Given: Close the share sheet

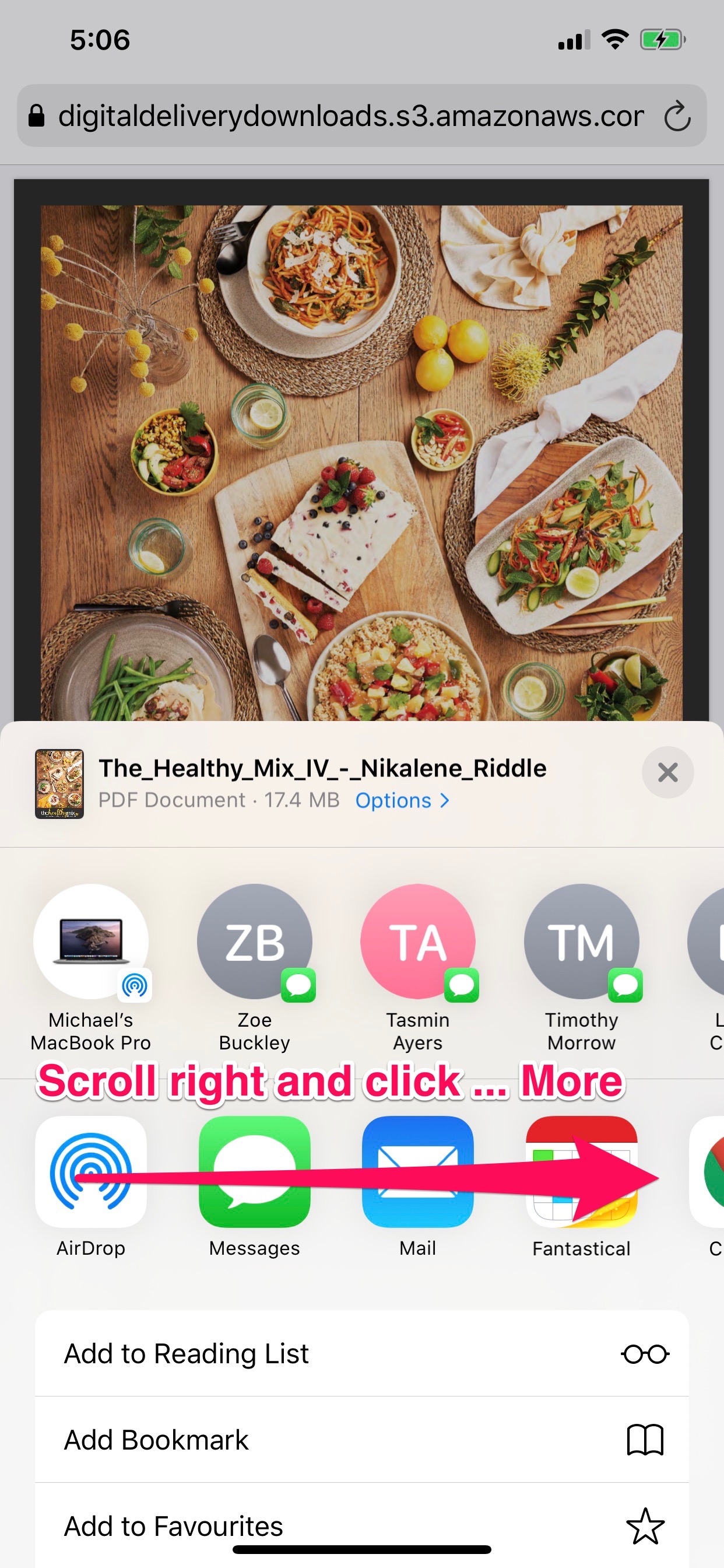Looking at the screenshot, I should tap(667, 772).
